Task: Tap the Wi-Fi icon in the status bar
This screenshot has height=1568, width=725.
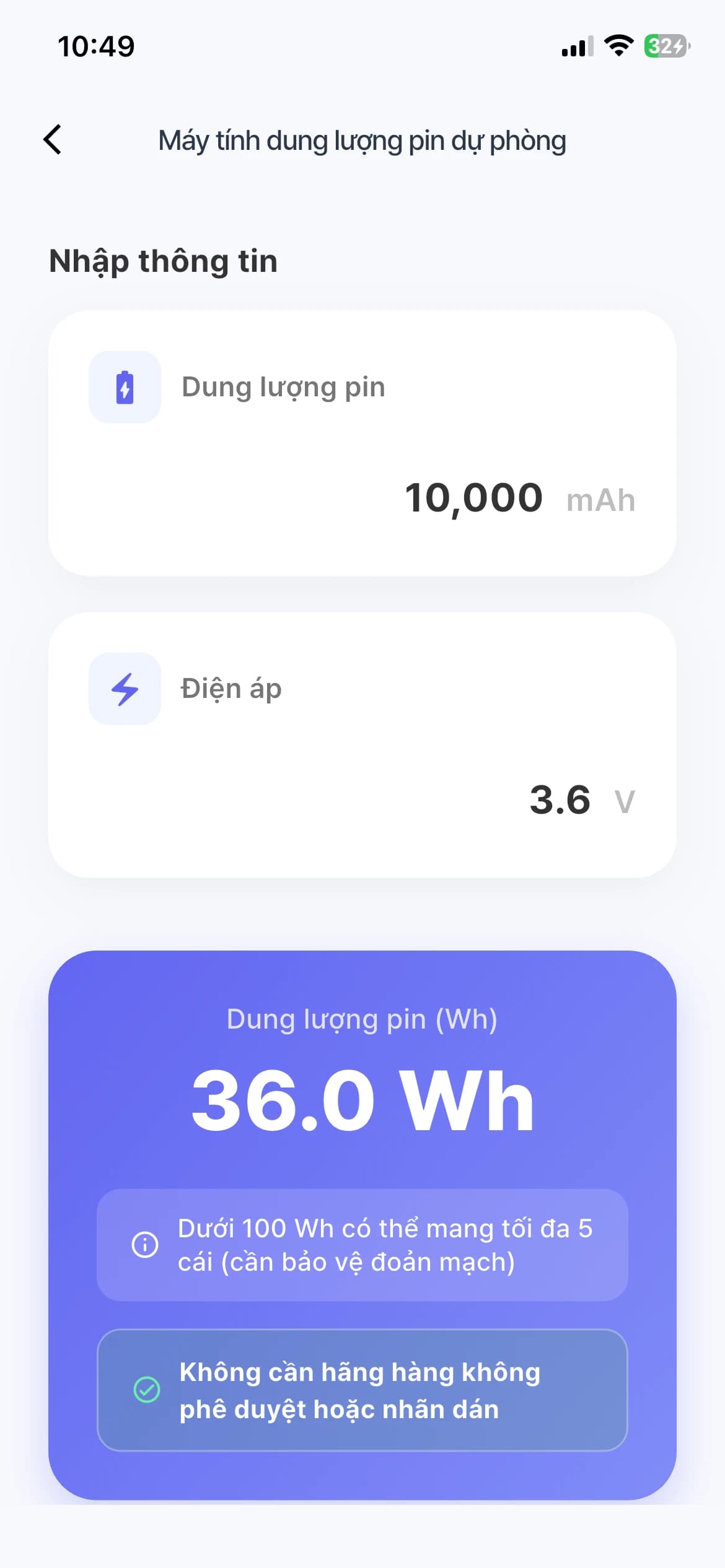Action: pyautogui.click(x=619, y=45)
